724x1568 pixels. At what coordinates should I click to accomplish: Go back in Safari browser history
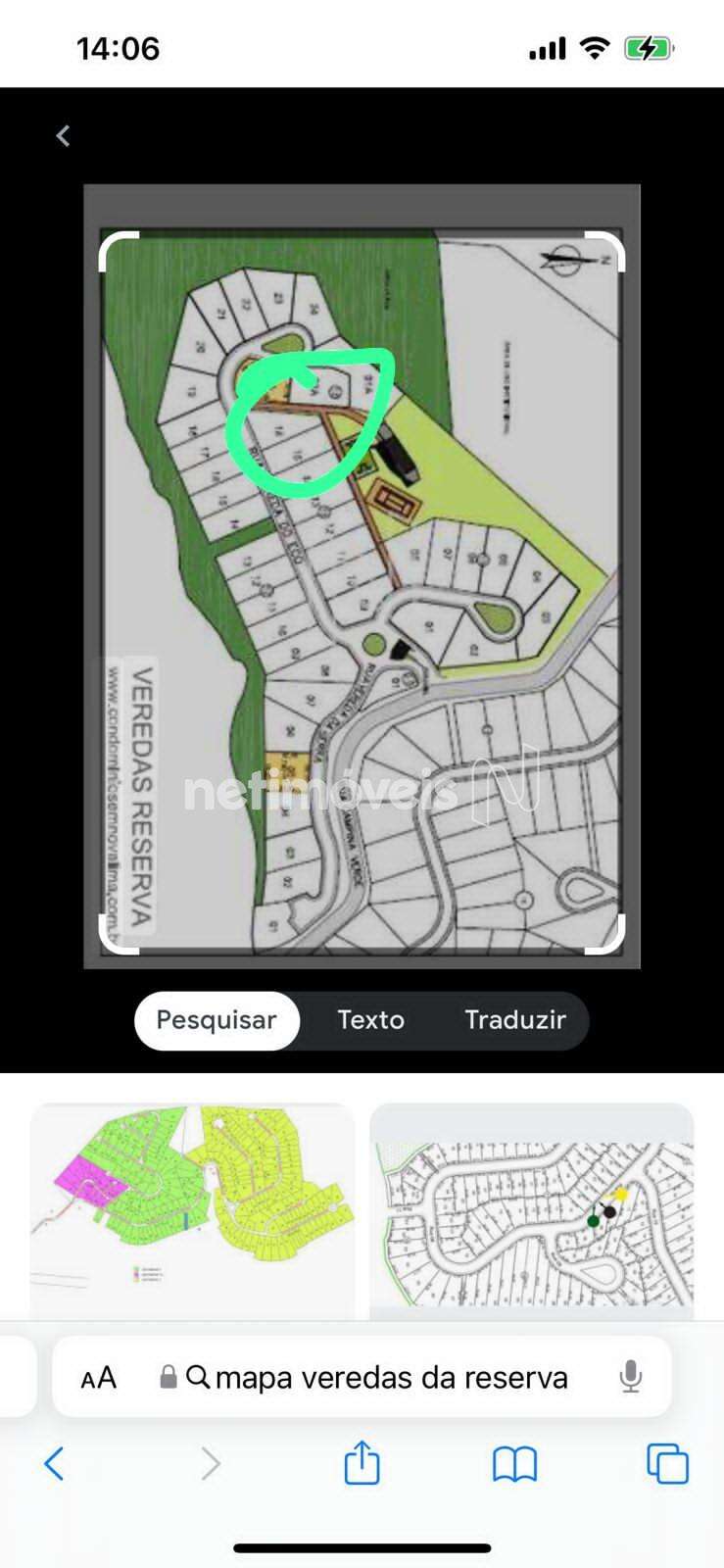[55, 1464]
